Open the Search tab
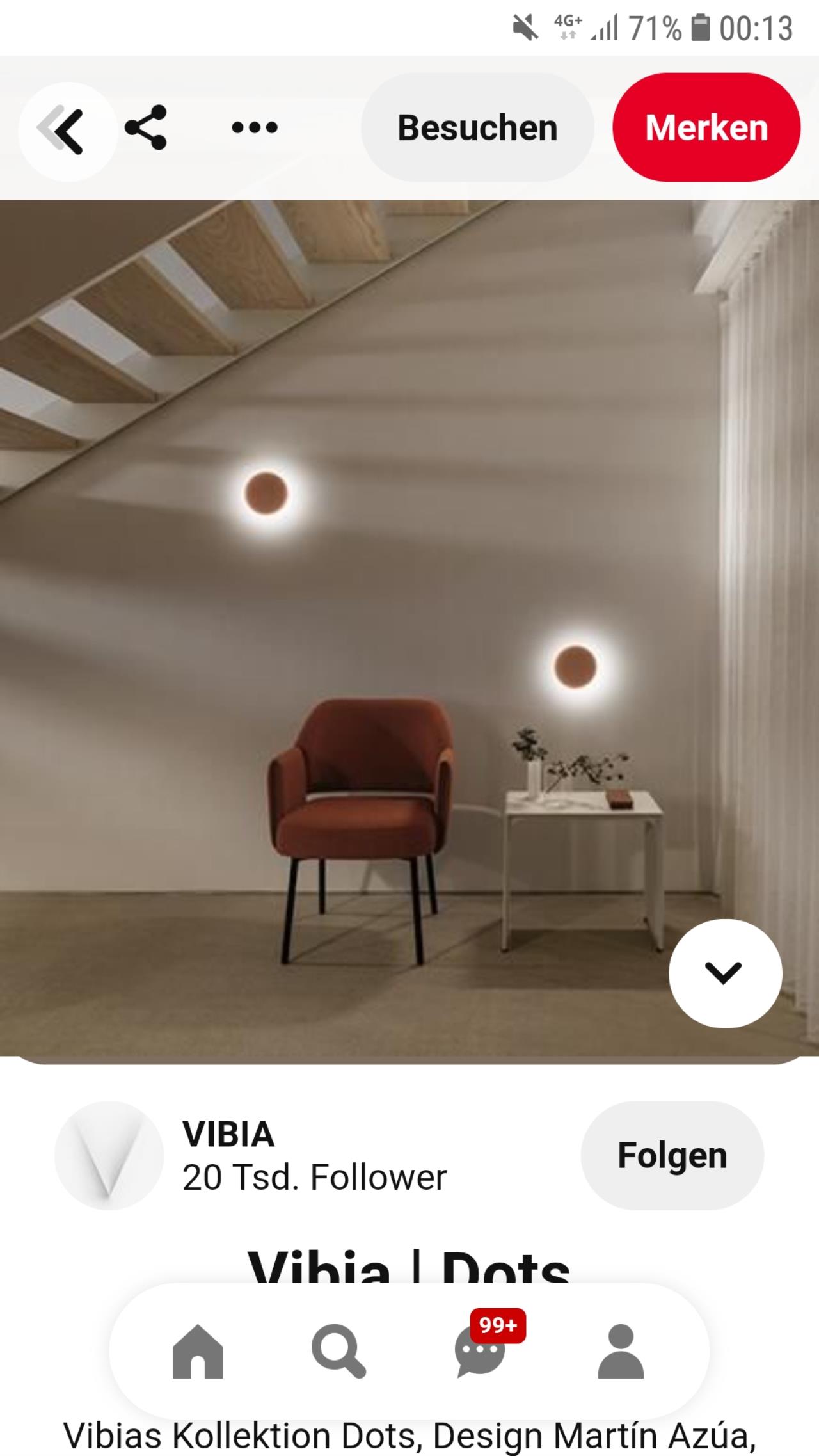This screenshot has height=1456, width=819. pyautogui.click(x=338, y=1351)
